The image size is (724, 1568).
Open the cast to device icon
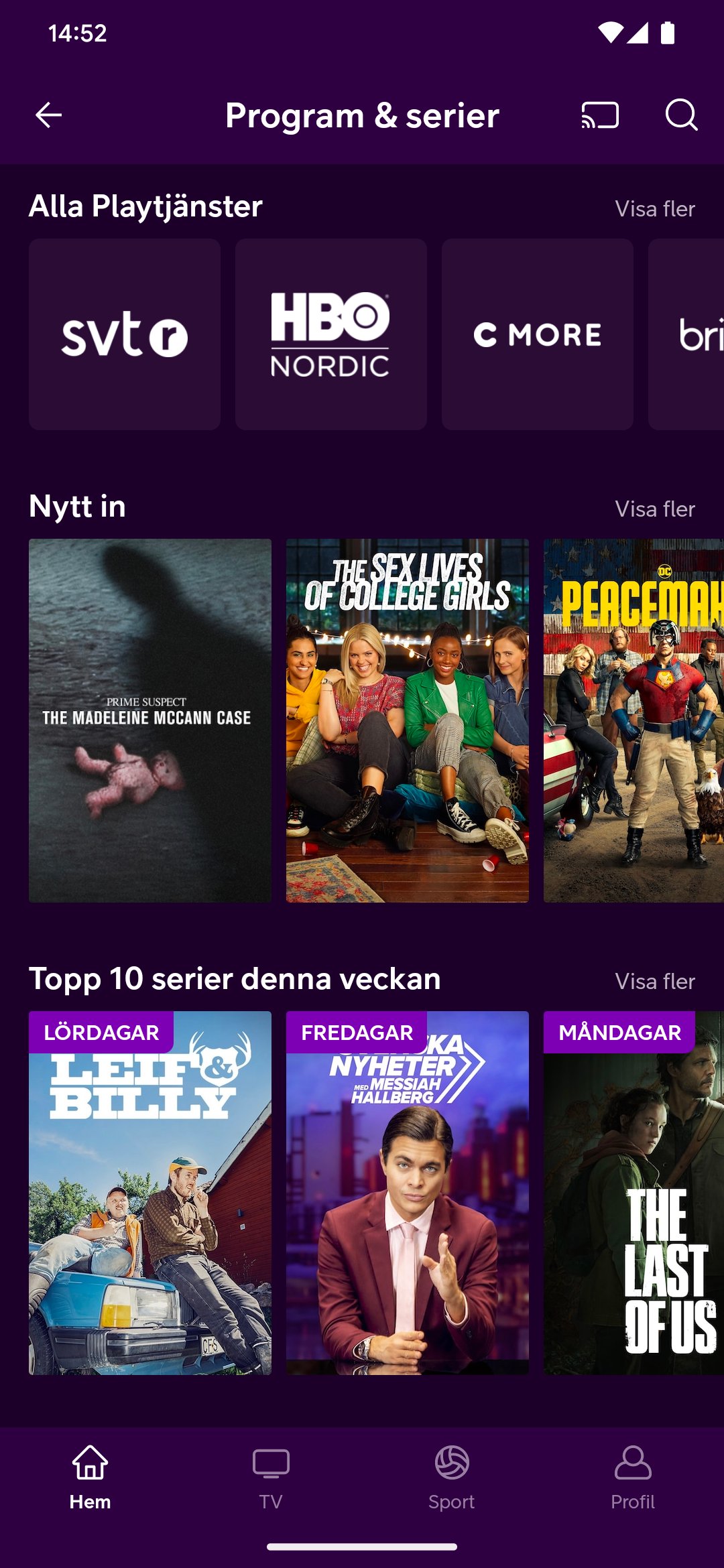click(x=600, y=115)
